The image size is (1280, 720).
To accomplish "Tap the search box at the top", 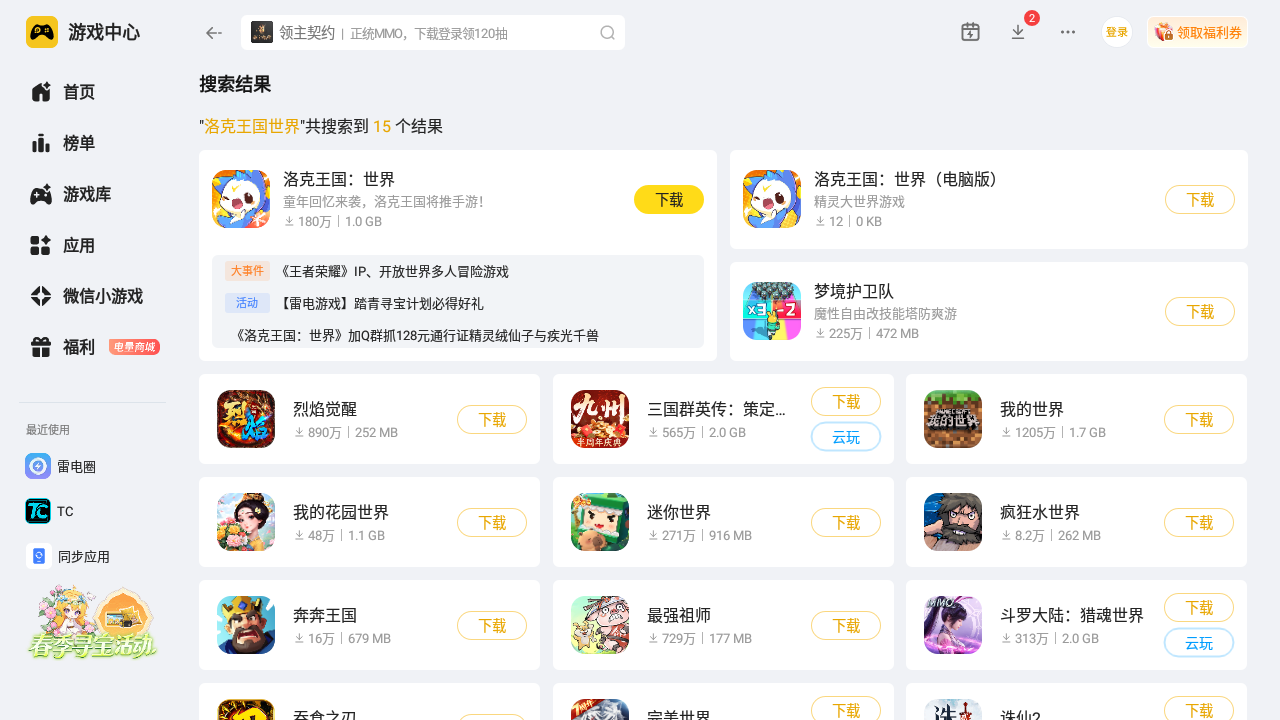I will click(432, 33).
